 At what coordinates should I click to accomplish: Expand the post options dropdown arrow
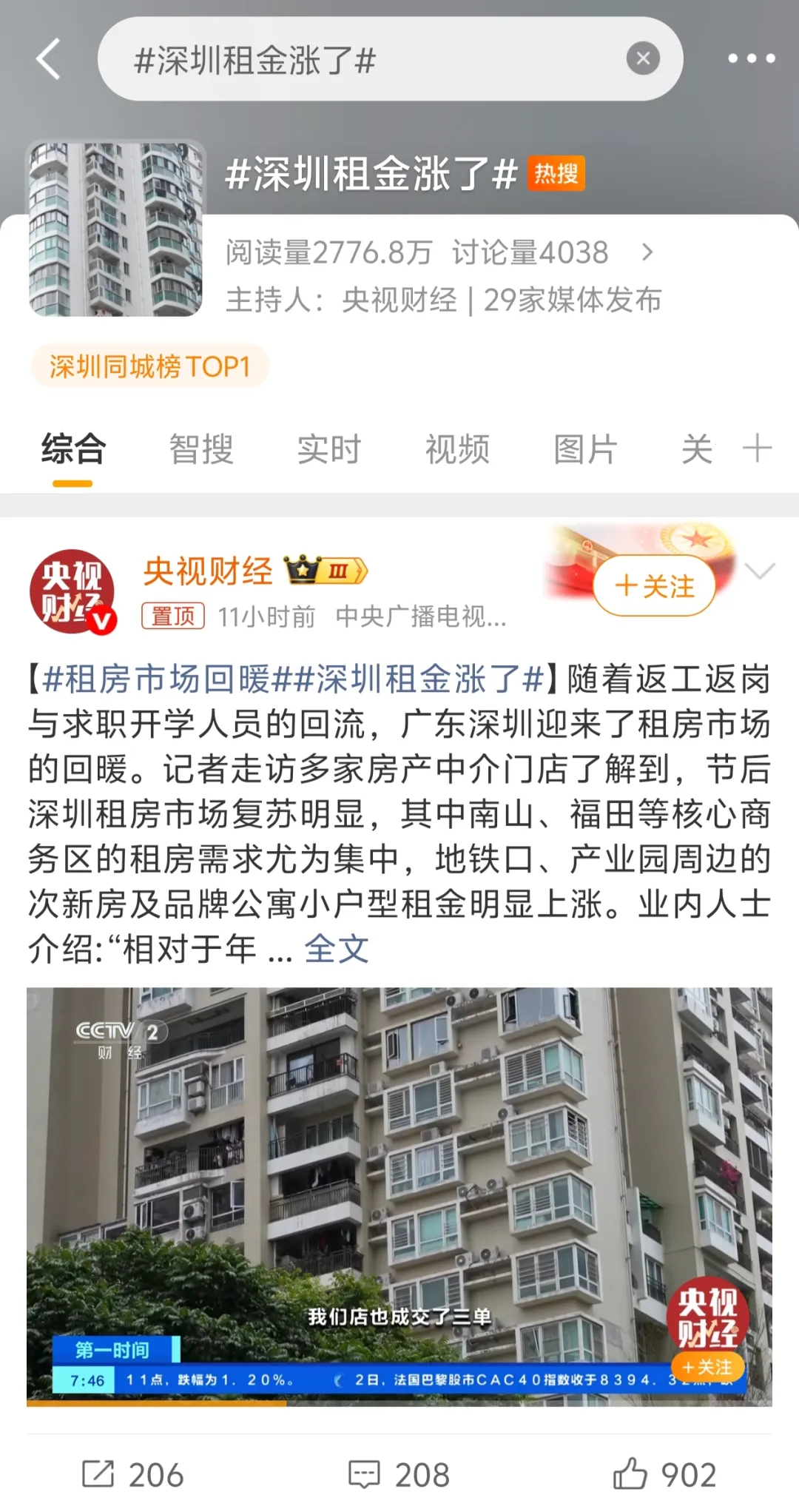coord(760,571)
